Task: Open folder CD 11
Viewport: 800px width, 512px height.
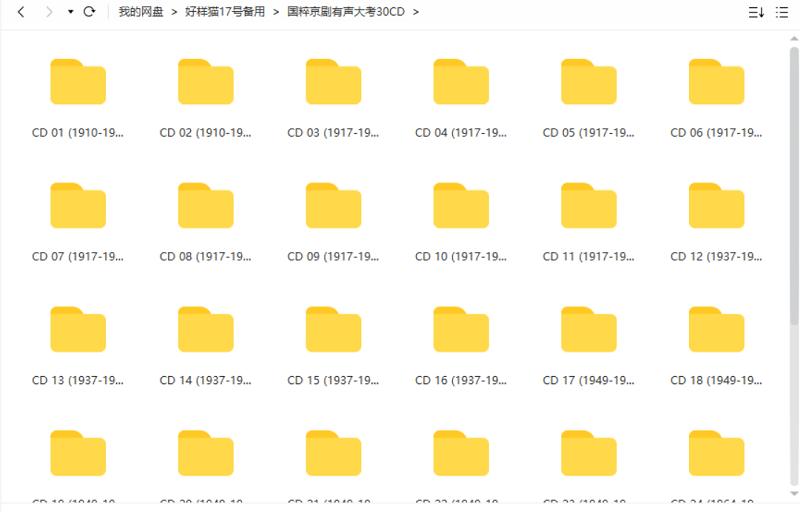Action: click(589, 207)
